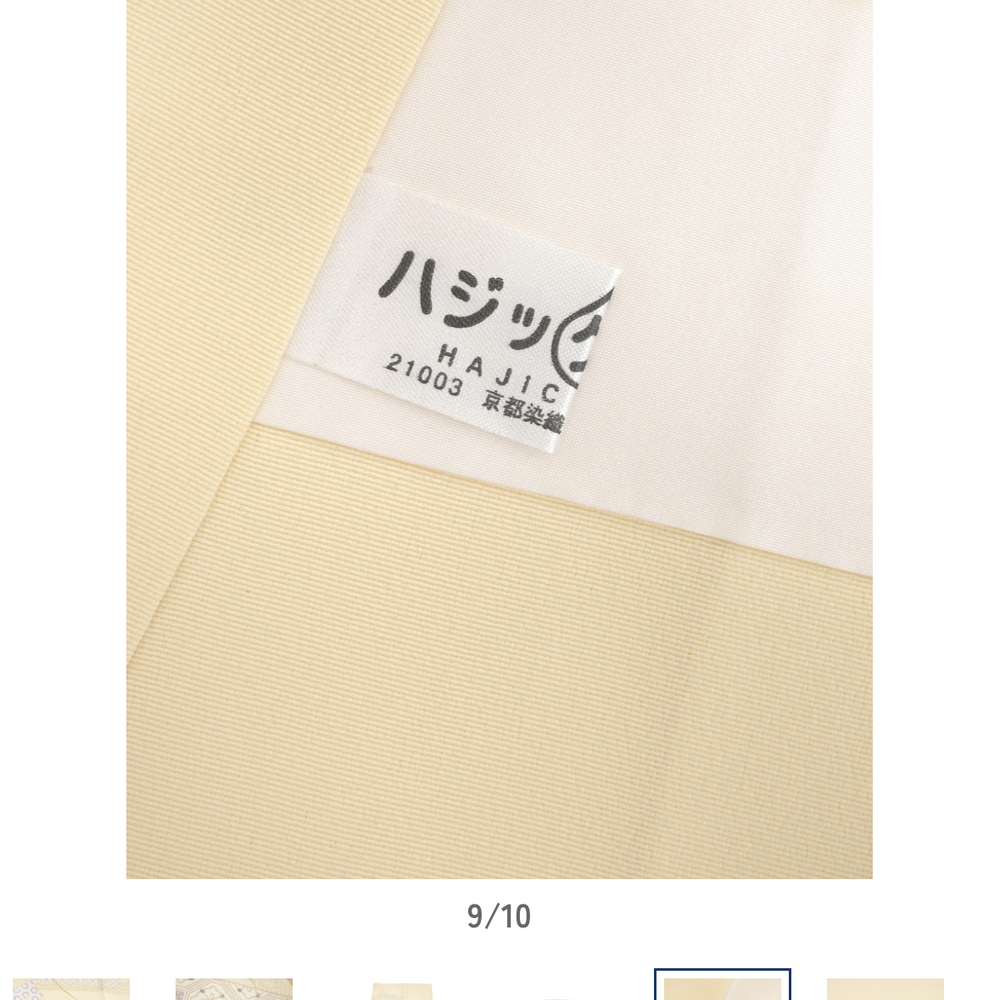1000x1000 pixels.
Task: Tap the highlighted thumbnail with the blue border
Action: pyautogui.click(x=722, y=986)
